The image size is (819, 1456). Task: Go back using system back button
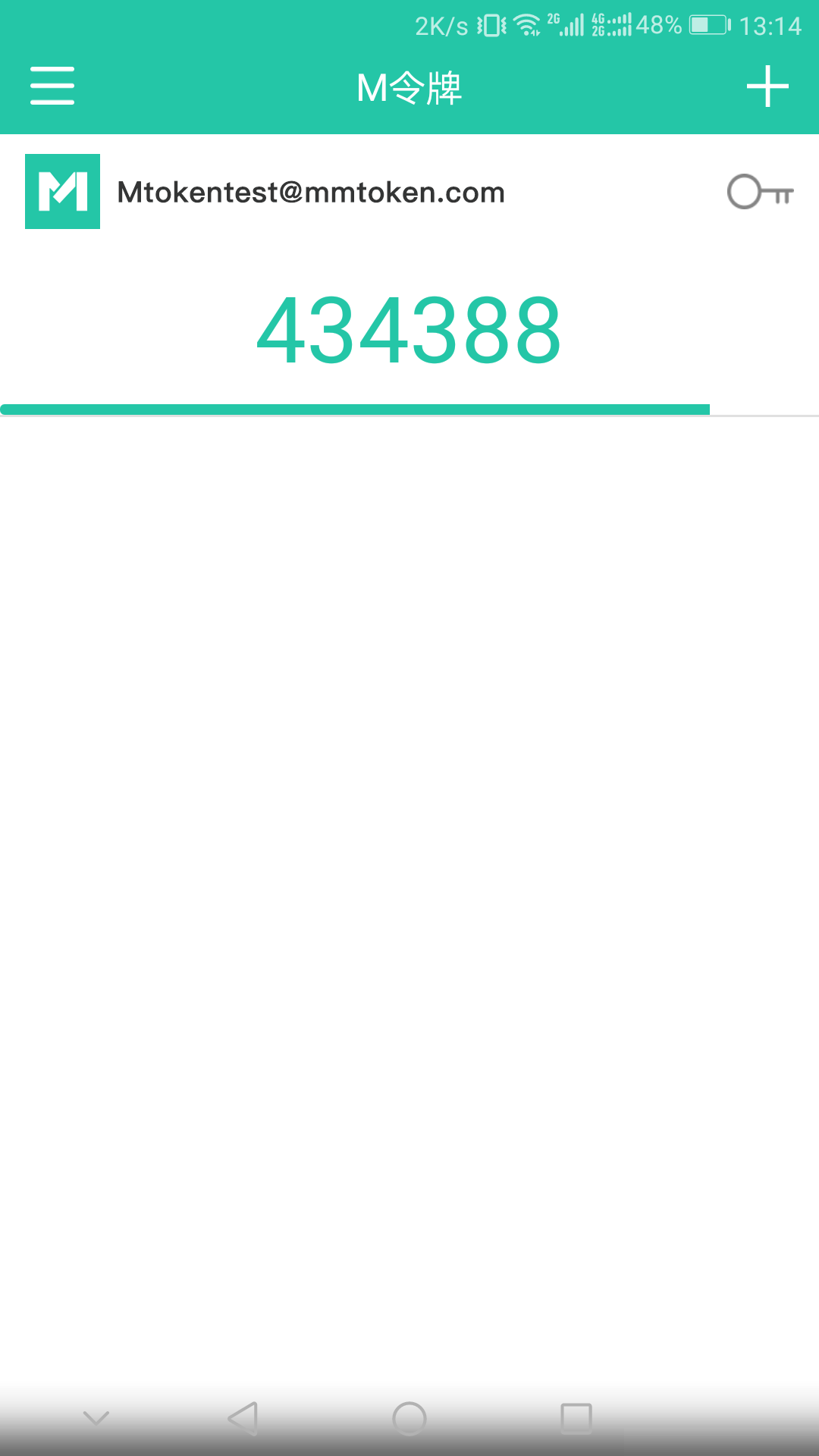point(243,1418)
